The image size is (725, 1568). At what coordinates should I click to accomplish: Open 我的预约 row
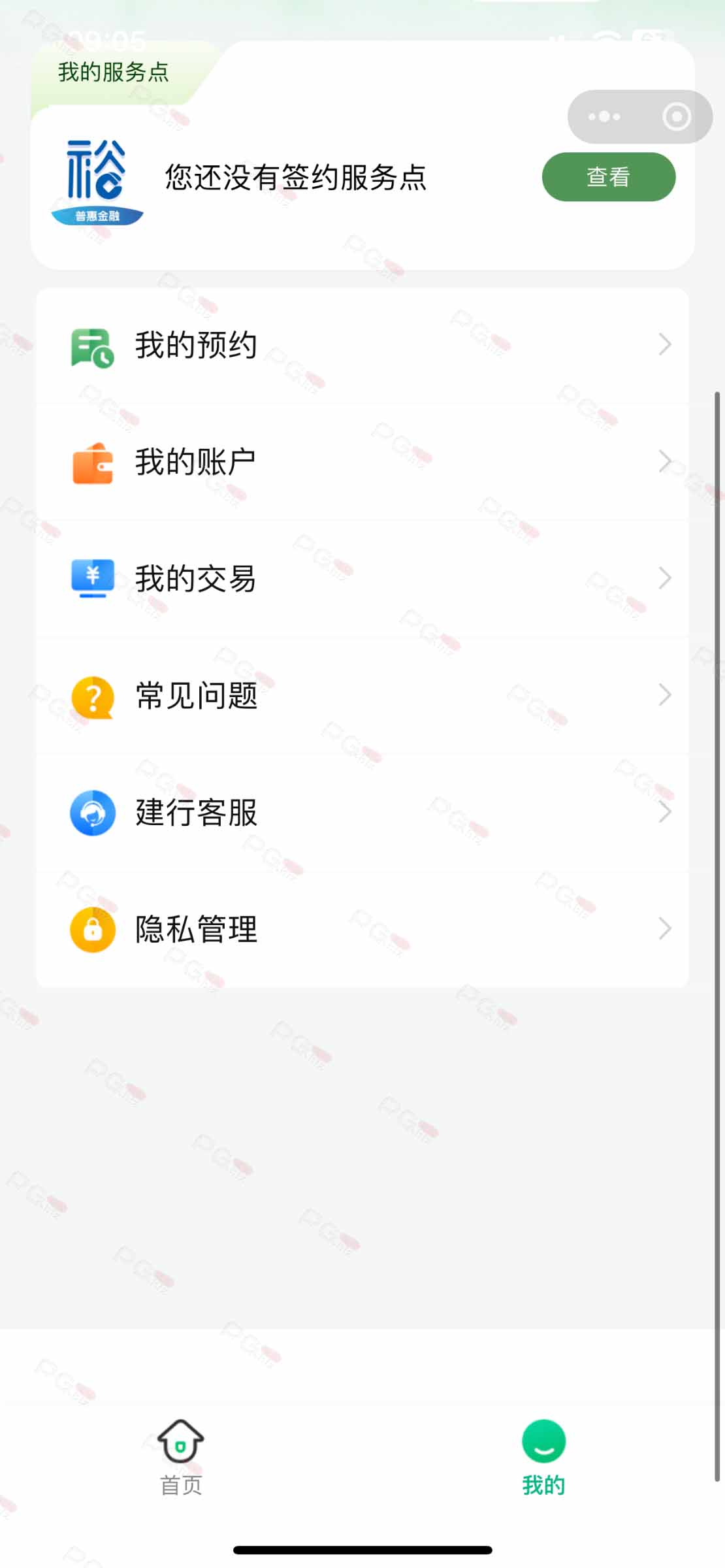[x=362, y=345]
